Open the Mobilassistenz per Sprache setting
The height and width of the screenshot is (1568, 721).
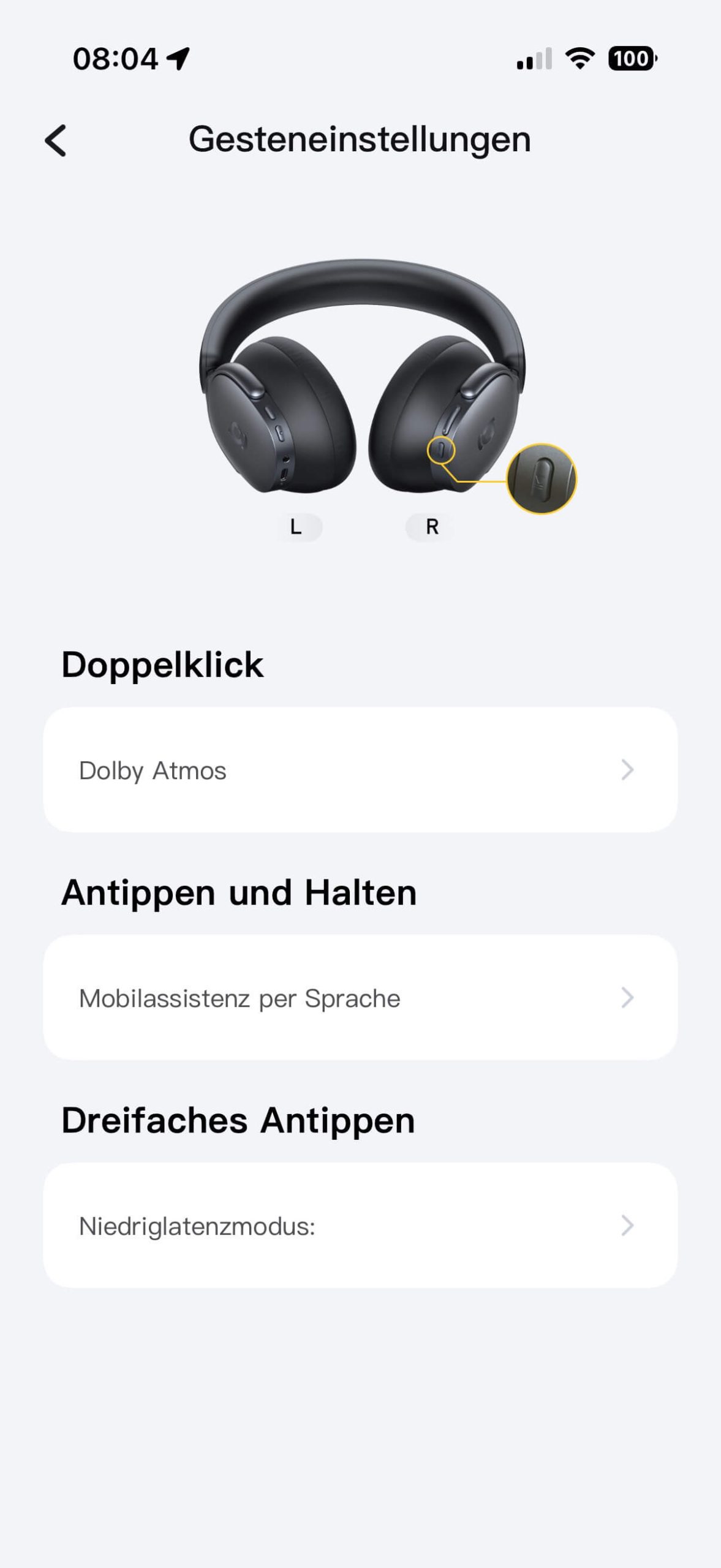coord(360,998)
